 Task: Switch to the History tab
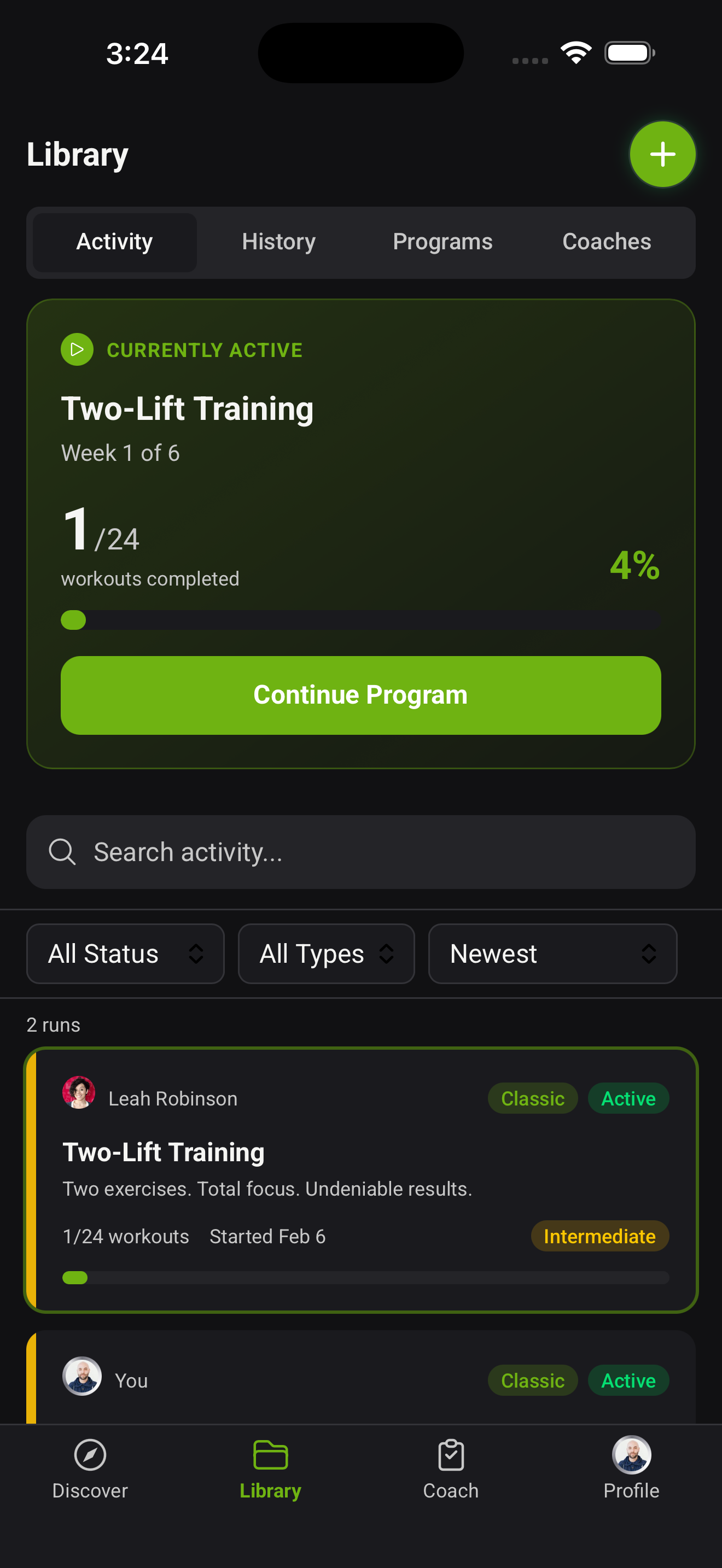click(x=278, y=242)
